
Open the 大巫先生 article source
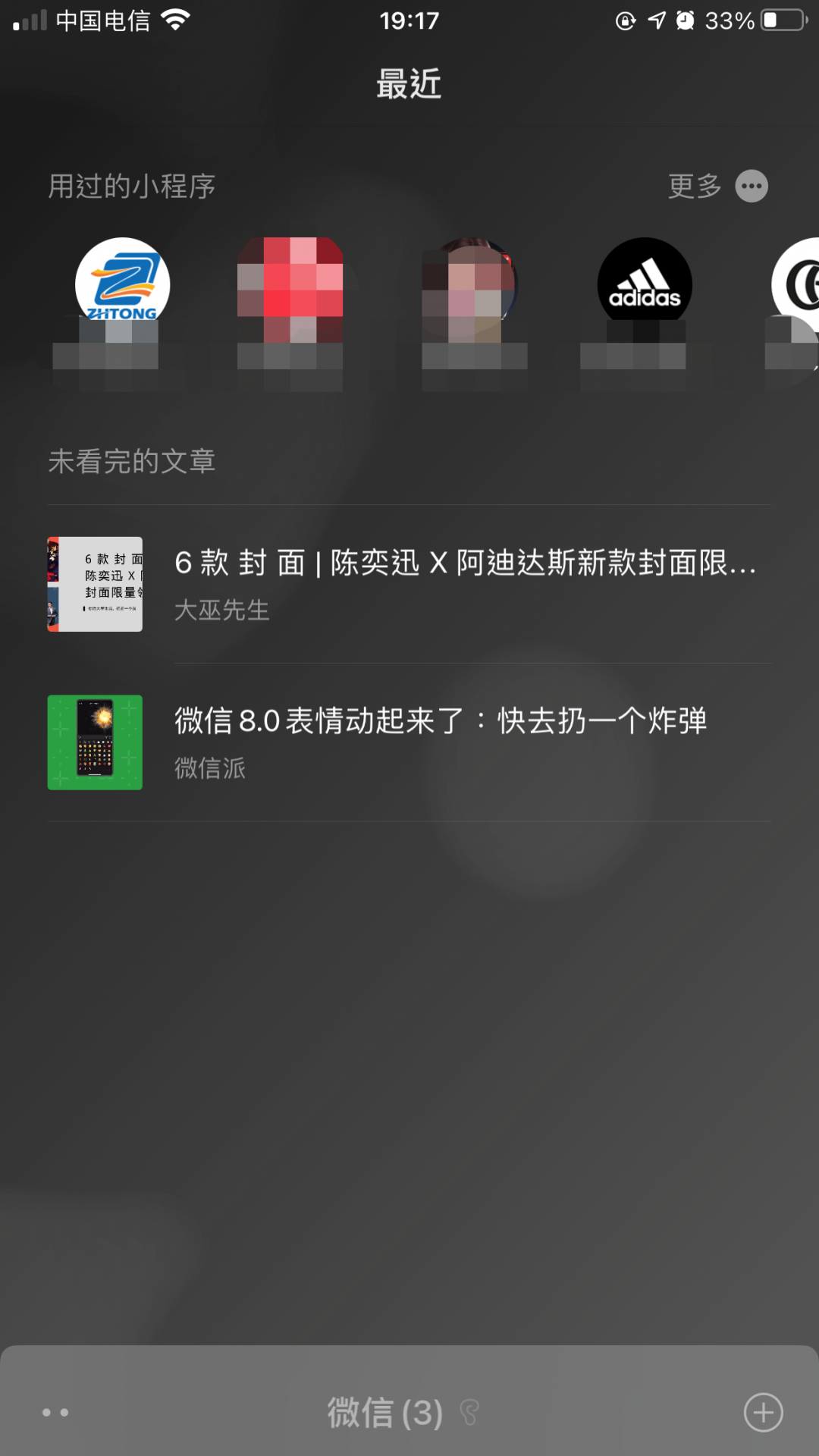[220, 611]
